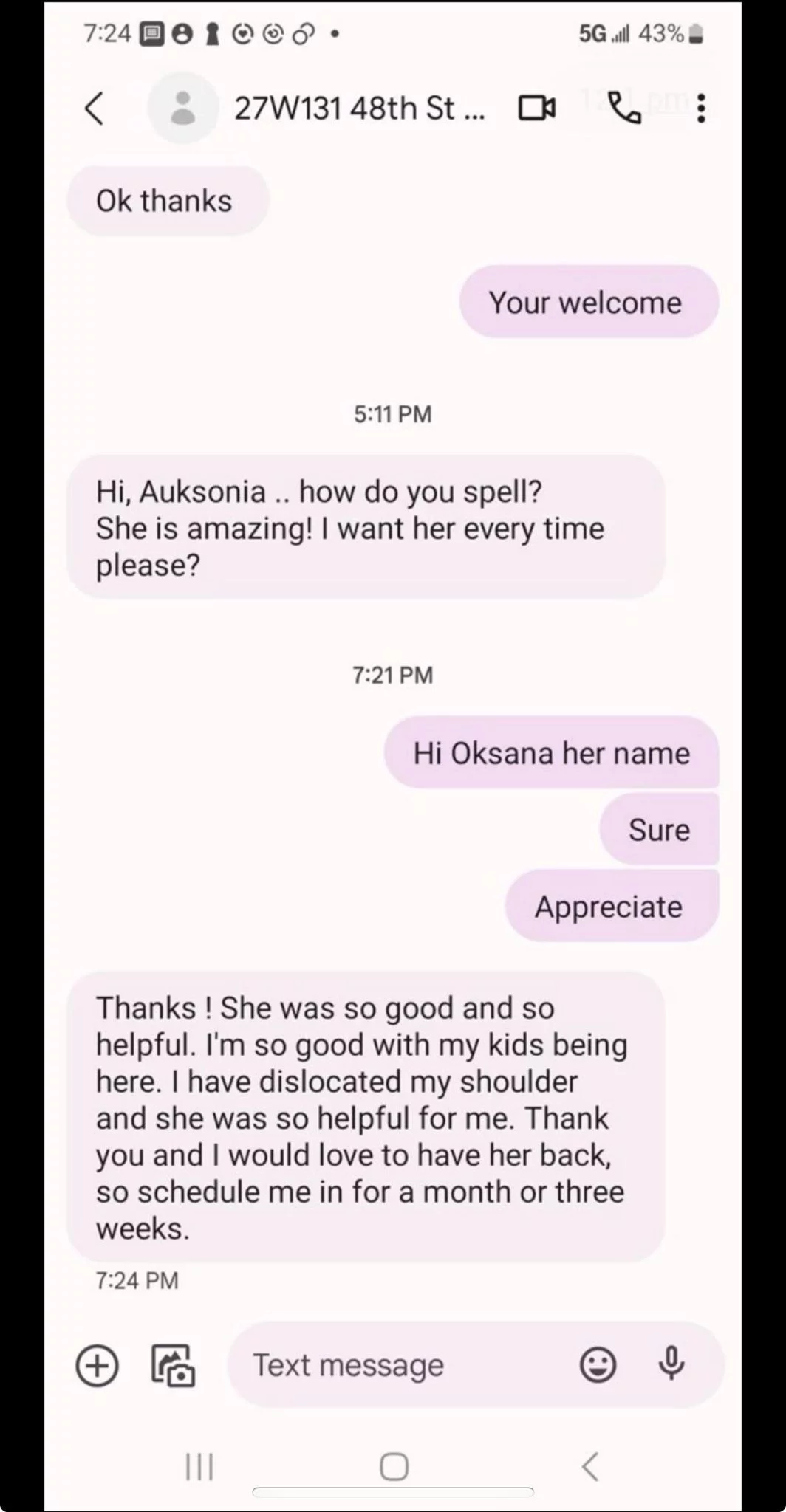Screen dimensions: 786x1512
Task: Start a voice call
Action: click(625, 109)
